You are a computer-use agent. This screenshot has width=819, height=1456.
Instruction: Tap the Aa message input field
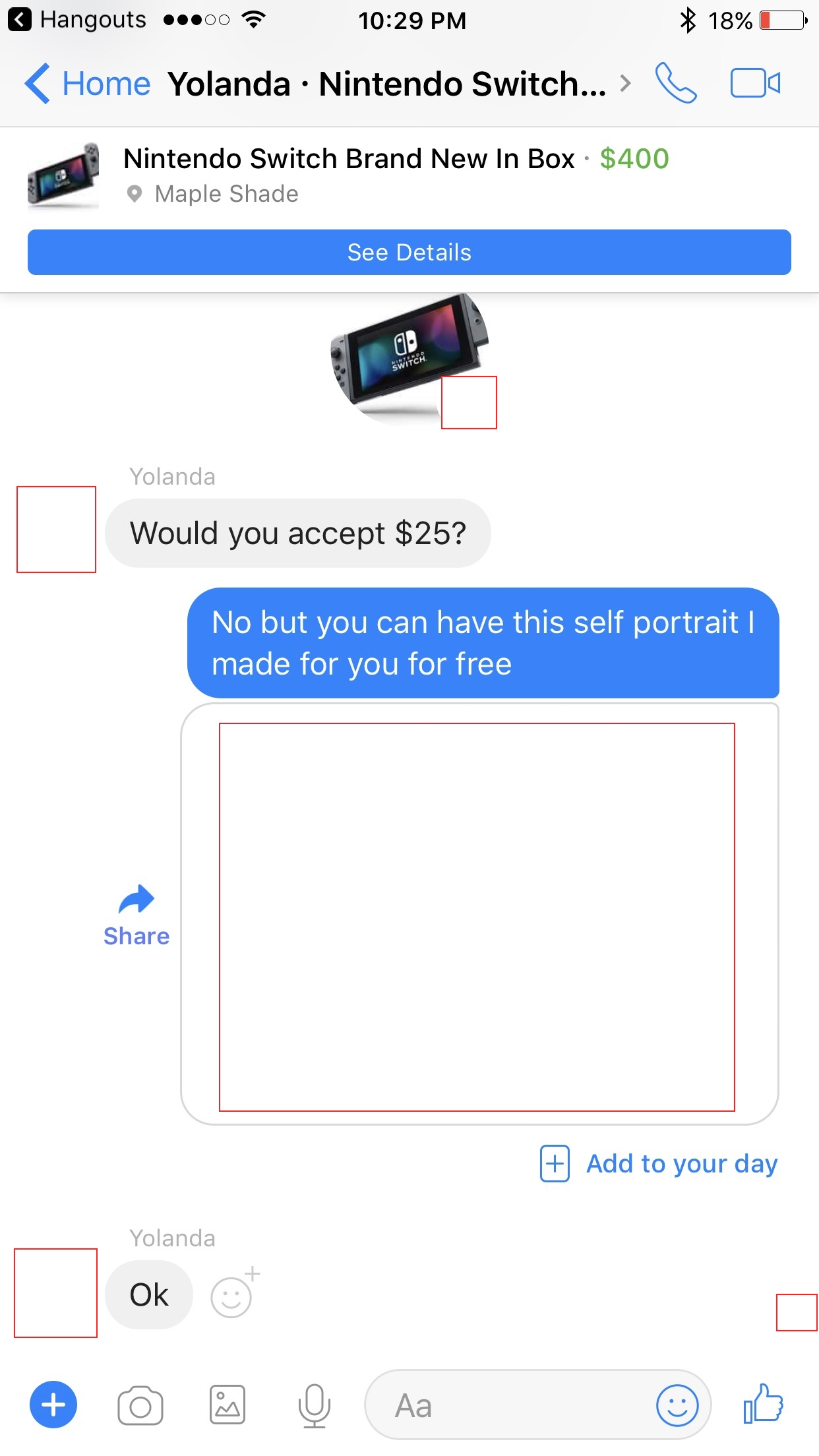point(508,1405)
